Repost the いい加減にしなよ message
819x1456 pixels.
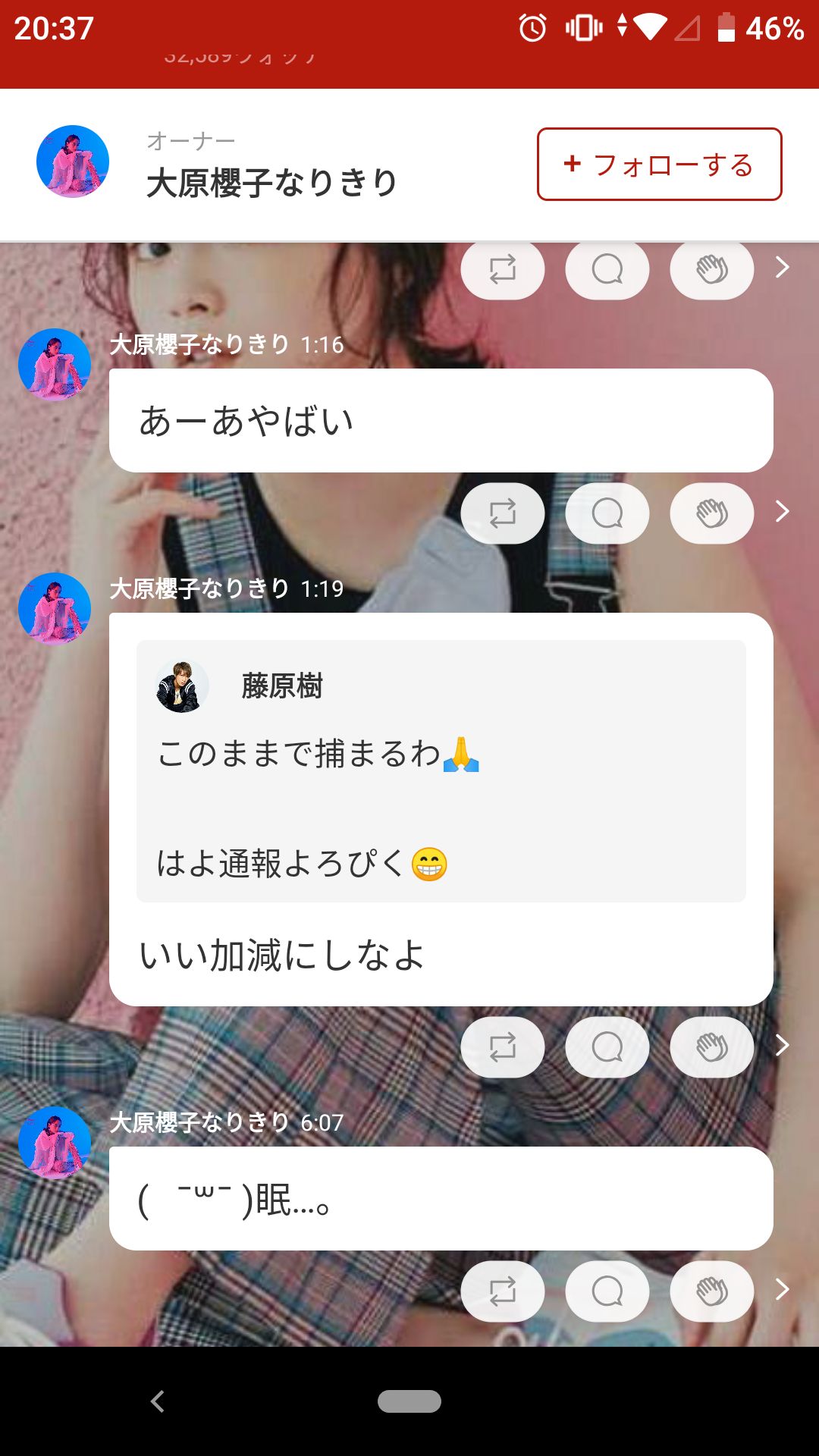click(503, 1046)
